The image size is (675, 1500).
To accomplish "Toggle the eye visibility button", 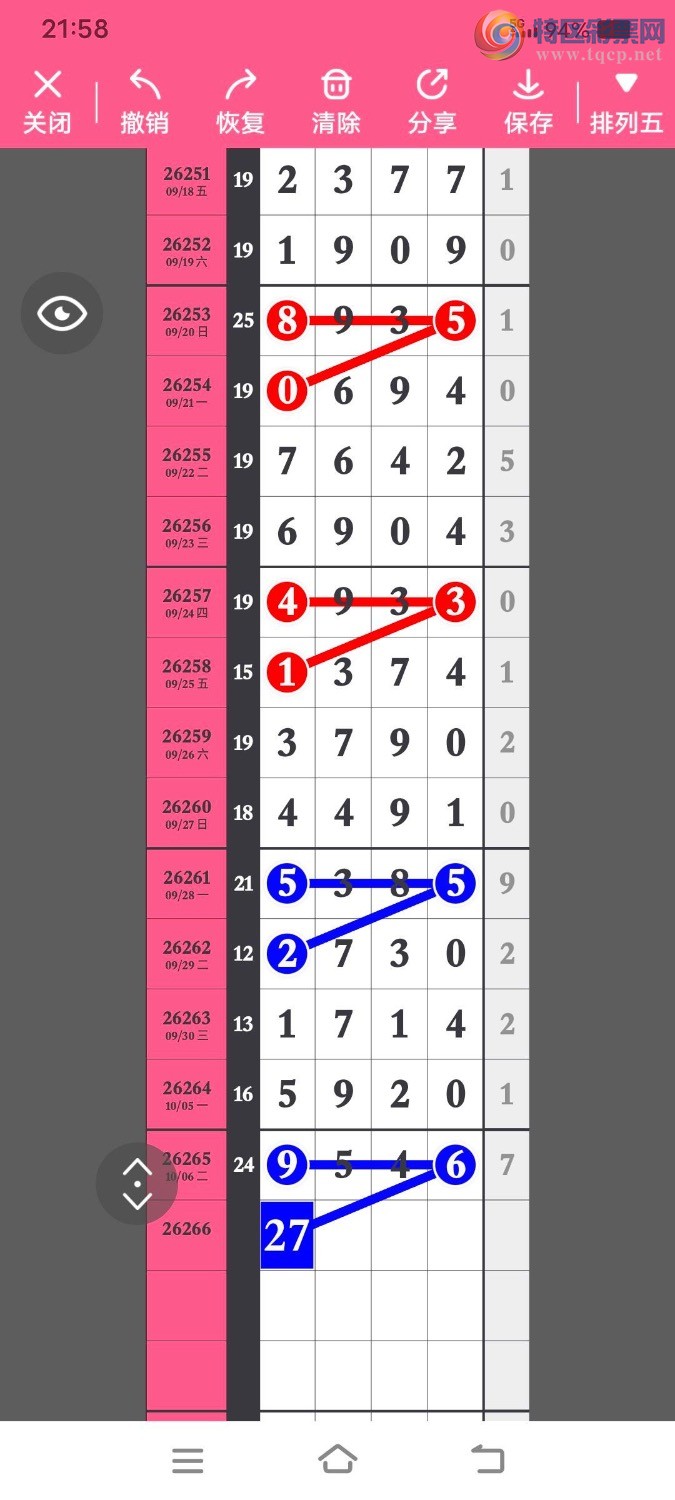I will tap(62, 314).
